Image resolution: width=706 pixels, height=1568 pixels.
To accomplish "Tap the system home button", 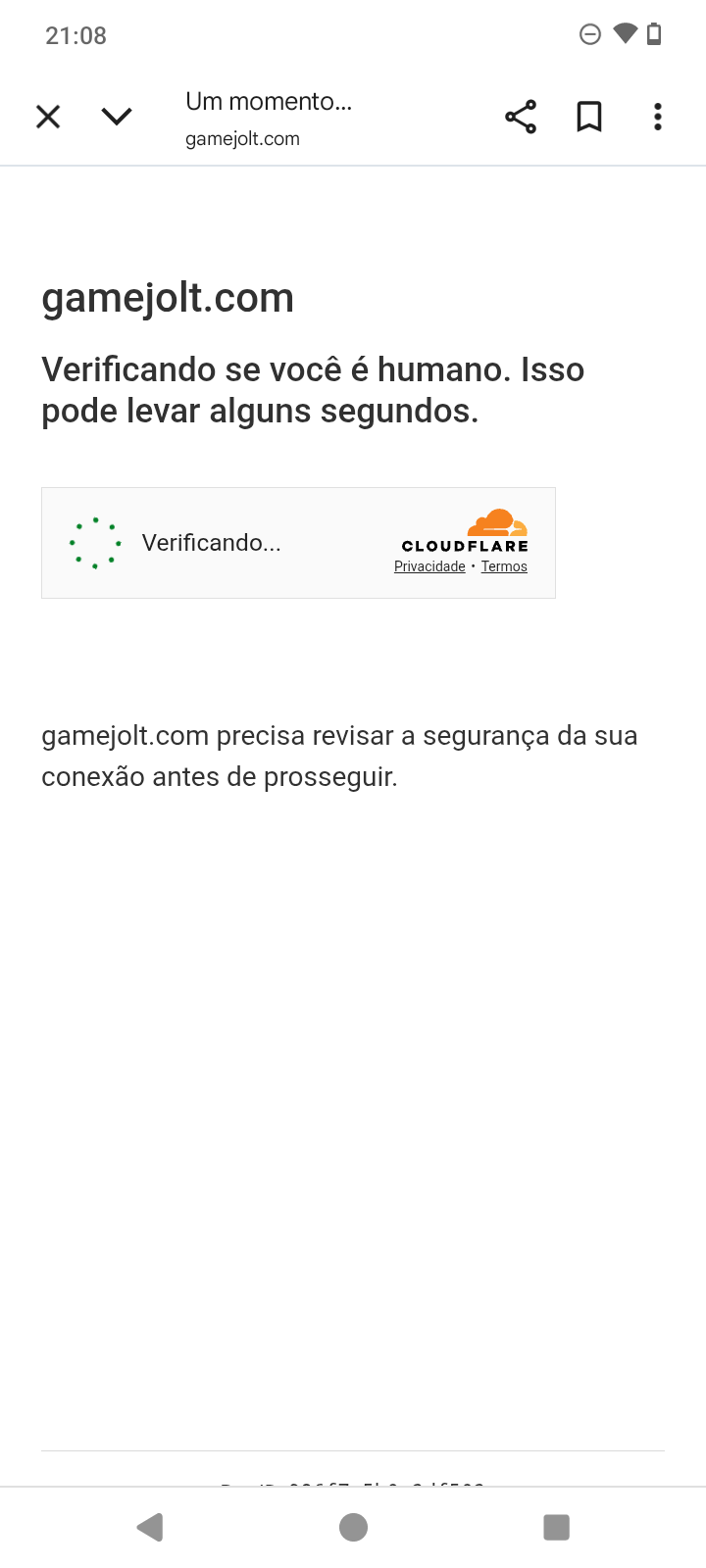I will click(353, 1527).
